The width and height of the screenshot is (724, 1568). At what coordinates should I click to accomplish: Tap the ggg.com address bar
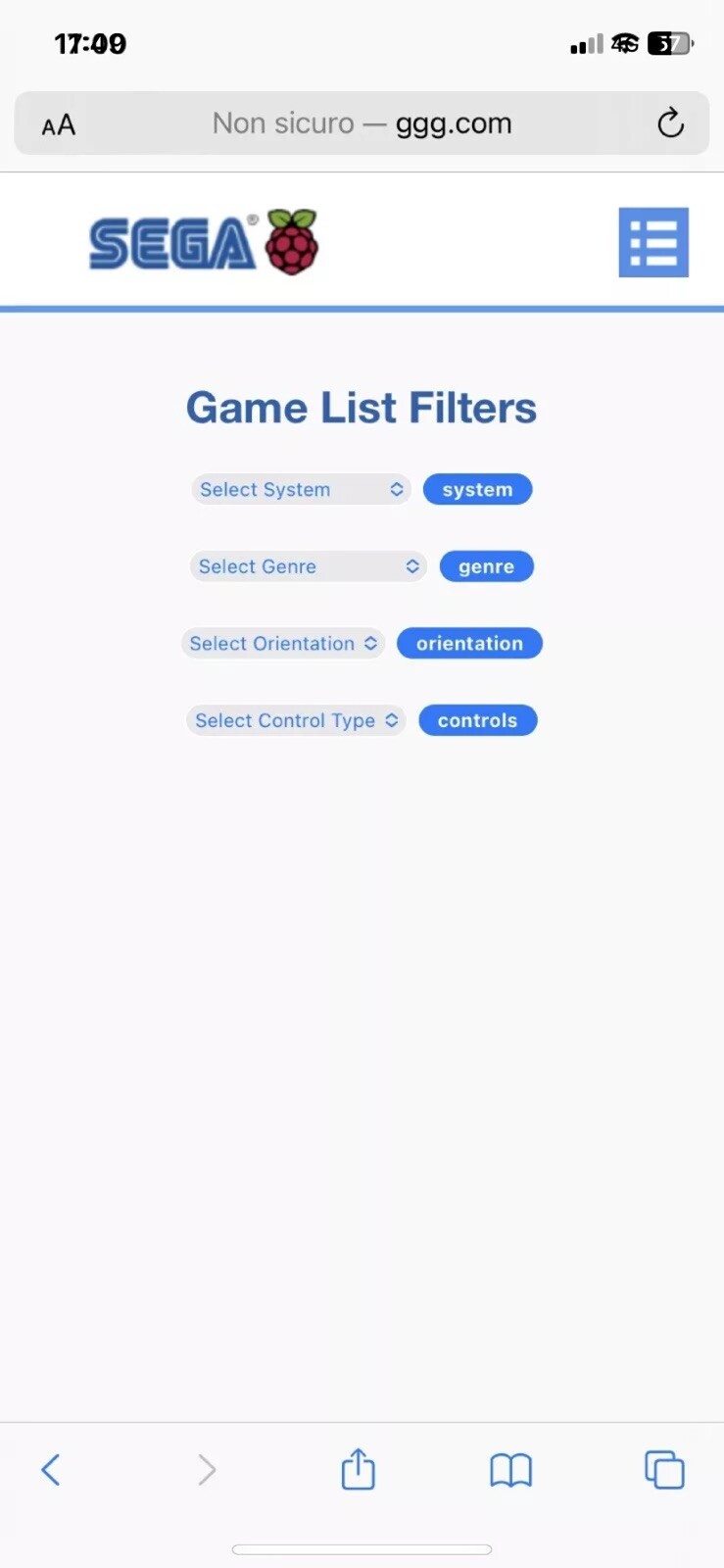click(362, 123)
